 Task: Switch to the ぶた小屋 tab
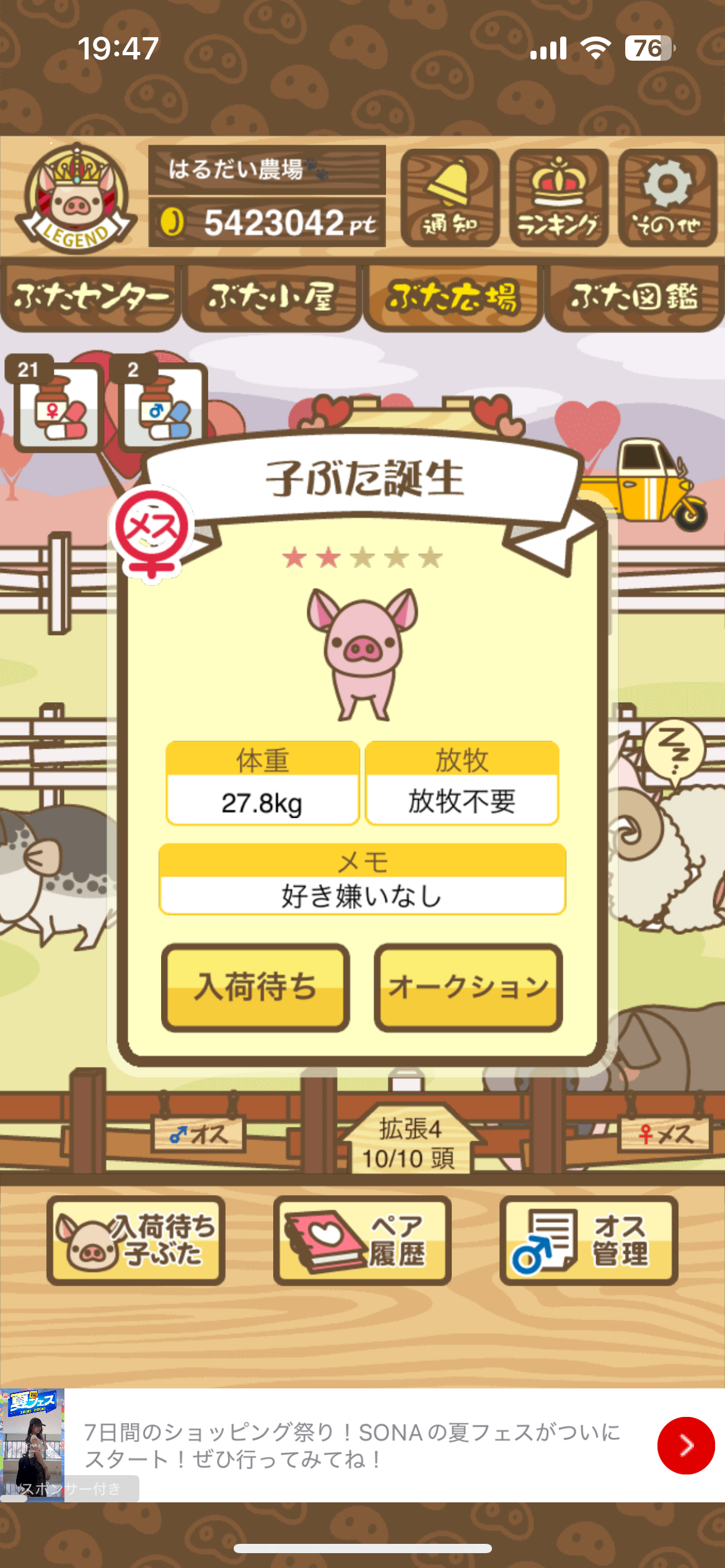click(271, 298)
